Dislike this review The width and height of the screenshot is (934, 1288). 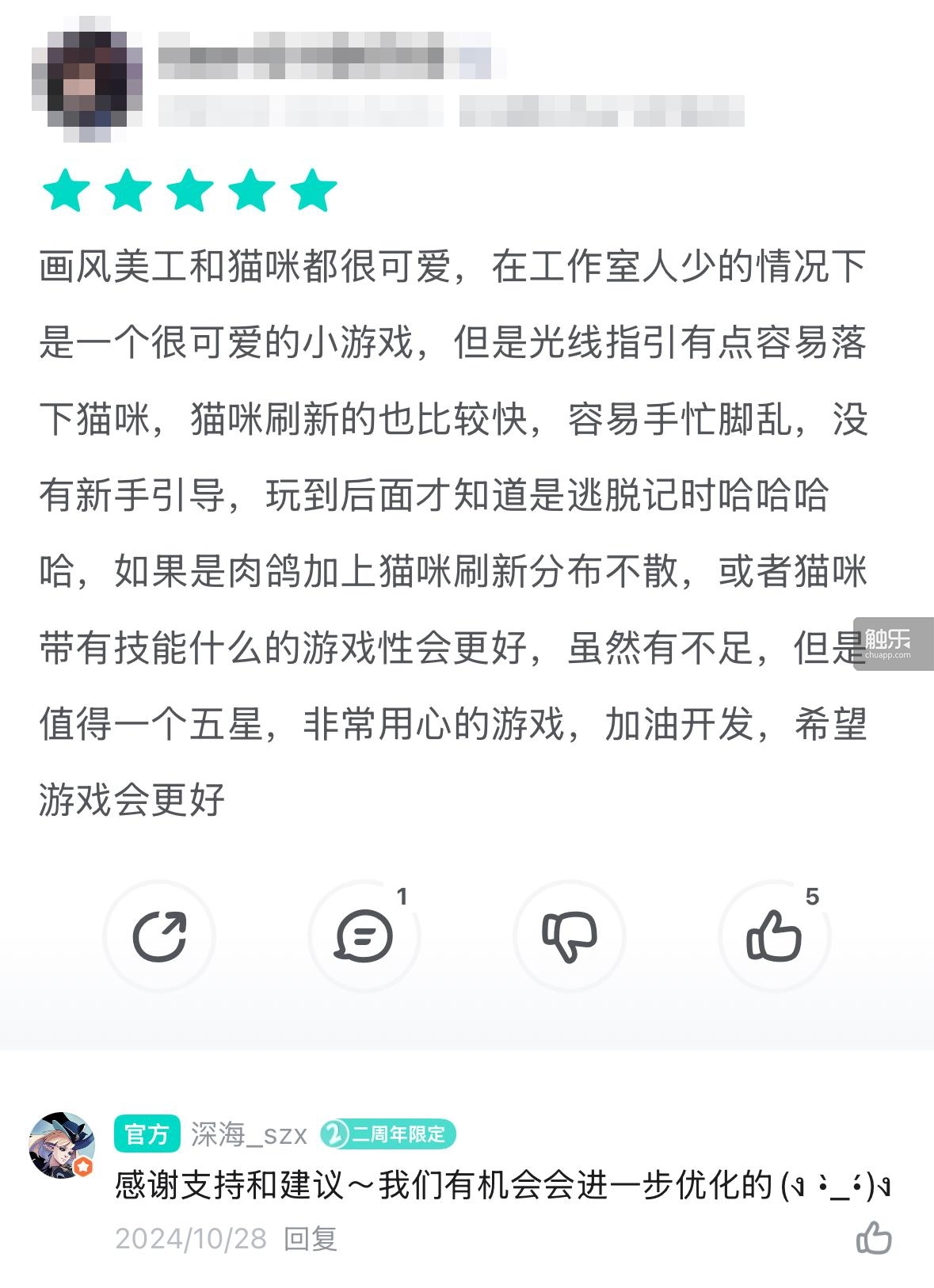pos(569,936)
